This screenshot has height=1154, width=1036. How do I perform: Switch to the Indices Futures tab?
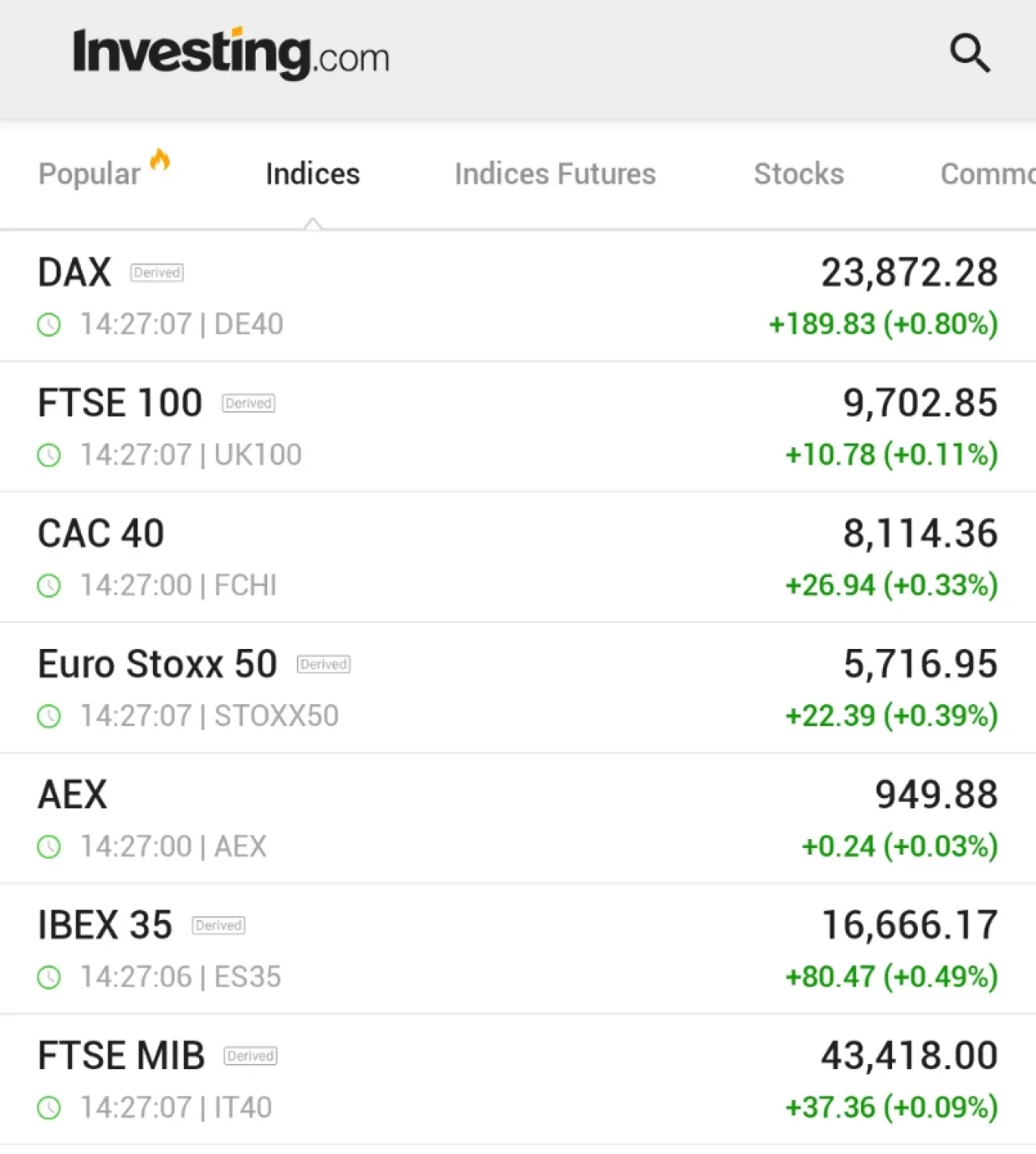pyautogui.click(x=555, y=173)
